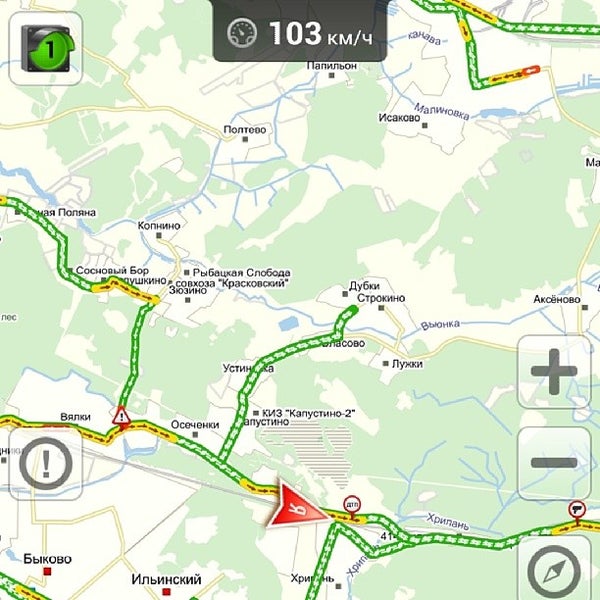View the ДТП accident marker on the road

click(x=352, y=502)
